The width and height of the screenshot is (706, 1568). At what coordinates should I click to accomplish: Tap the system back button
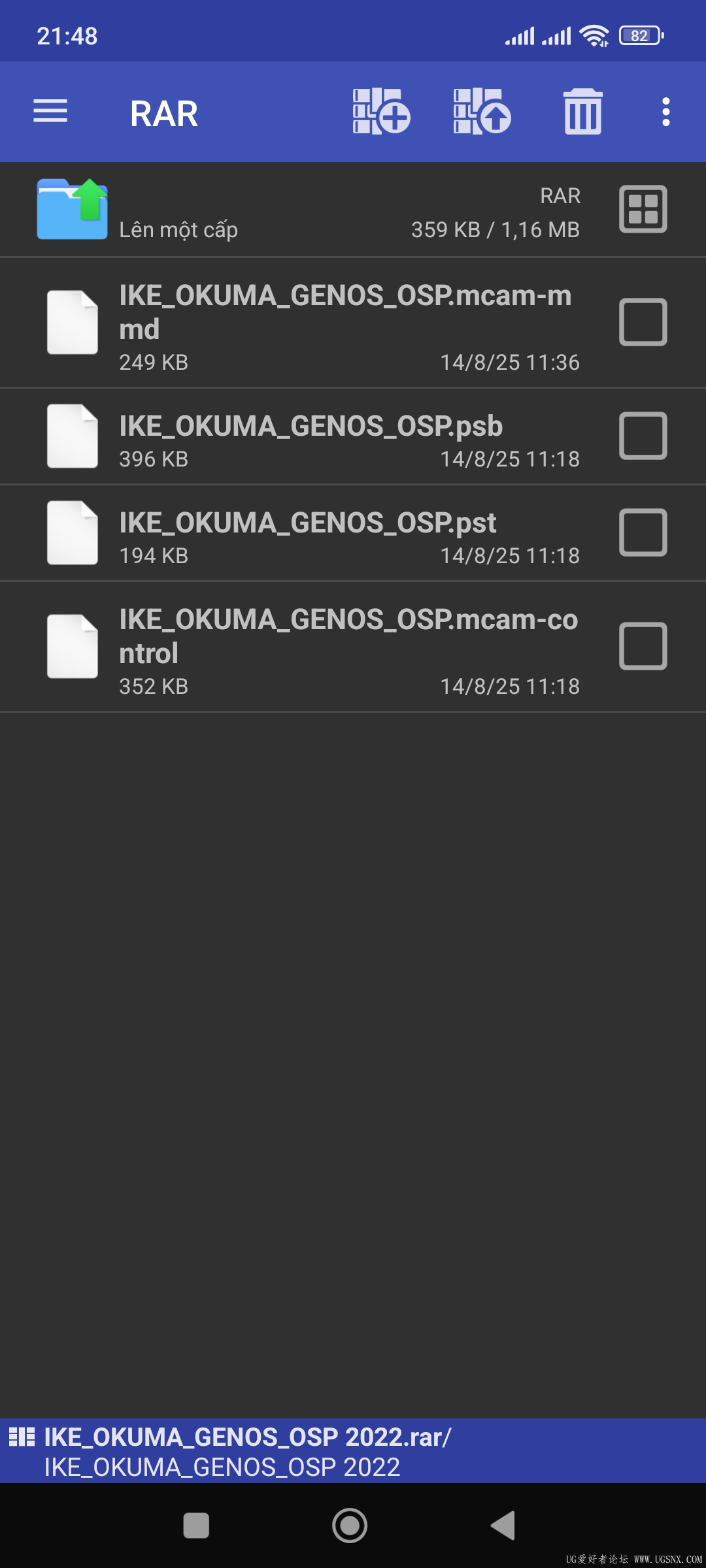[503, 1526]
